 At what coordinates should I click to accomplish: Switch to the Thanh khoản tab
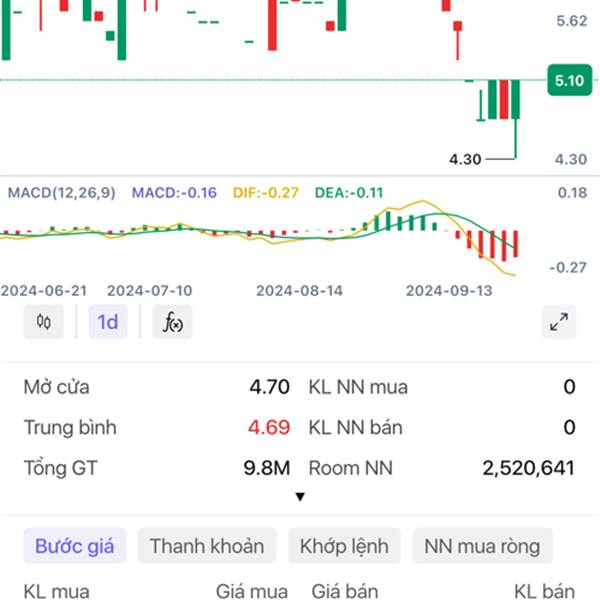click(x=207, y=546)
